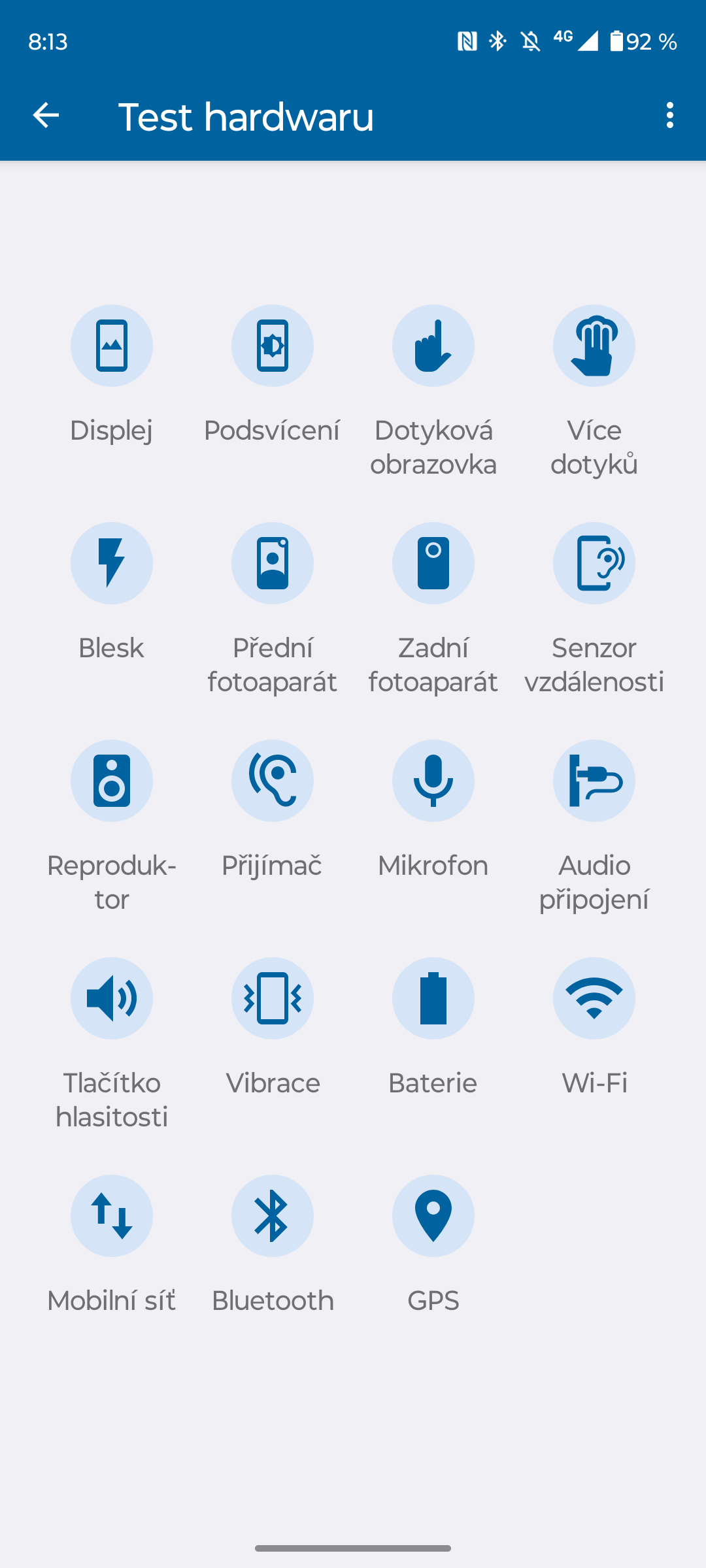The height and width of the screenshot is (1568, 706).
Task: Open the Tlačítko hlasitosti test
Action: 112,998
